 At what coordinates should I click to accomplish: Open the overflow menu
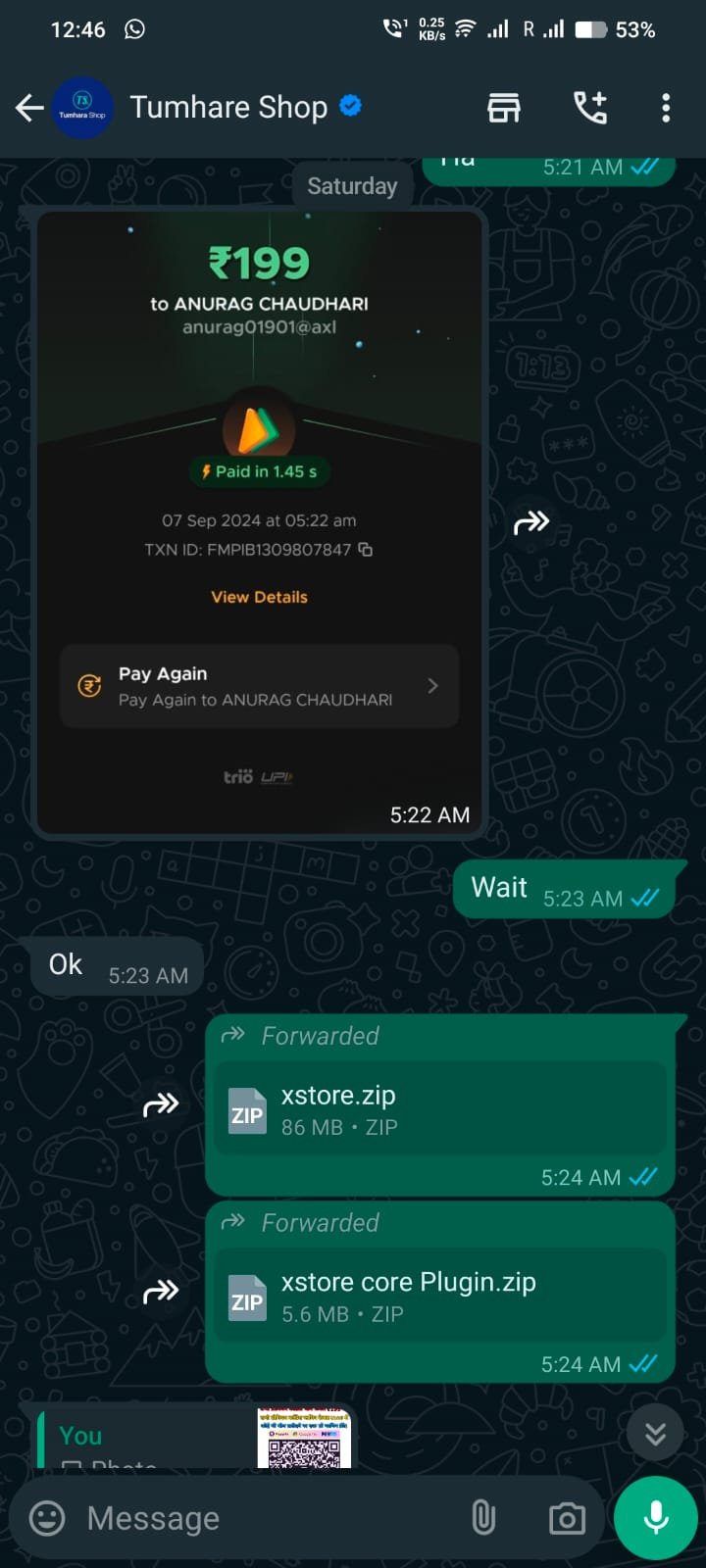click(x=666, y=108)
